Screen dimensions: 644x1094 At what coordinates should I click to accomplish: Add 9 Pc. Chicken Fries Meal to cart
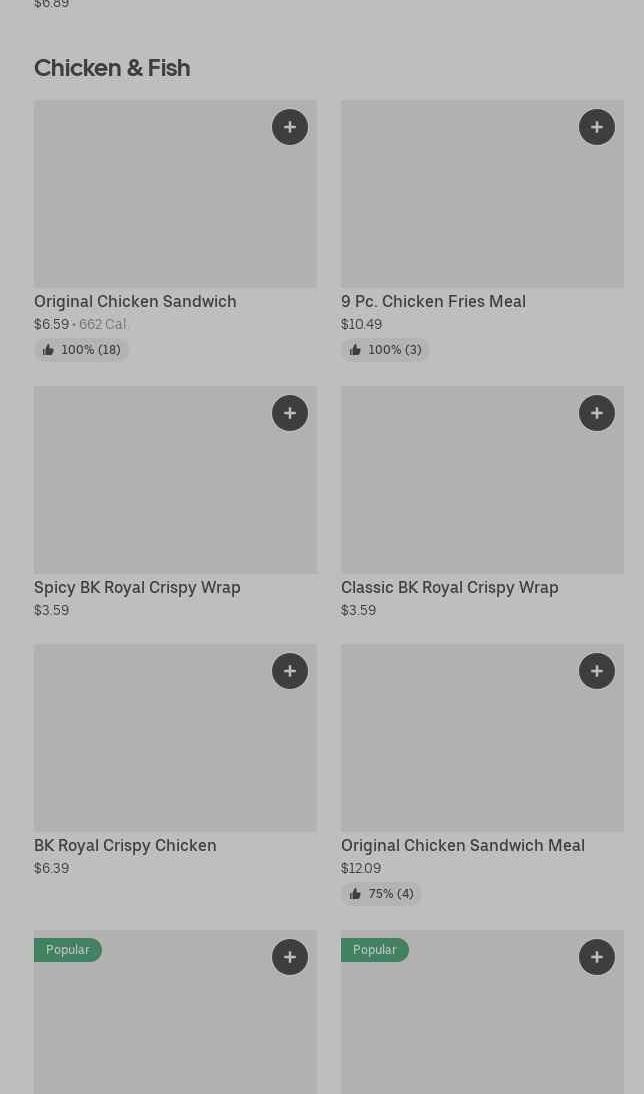(597, 127)
